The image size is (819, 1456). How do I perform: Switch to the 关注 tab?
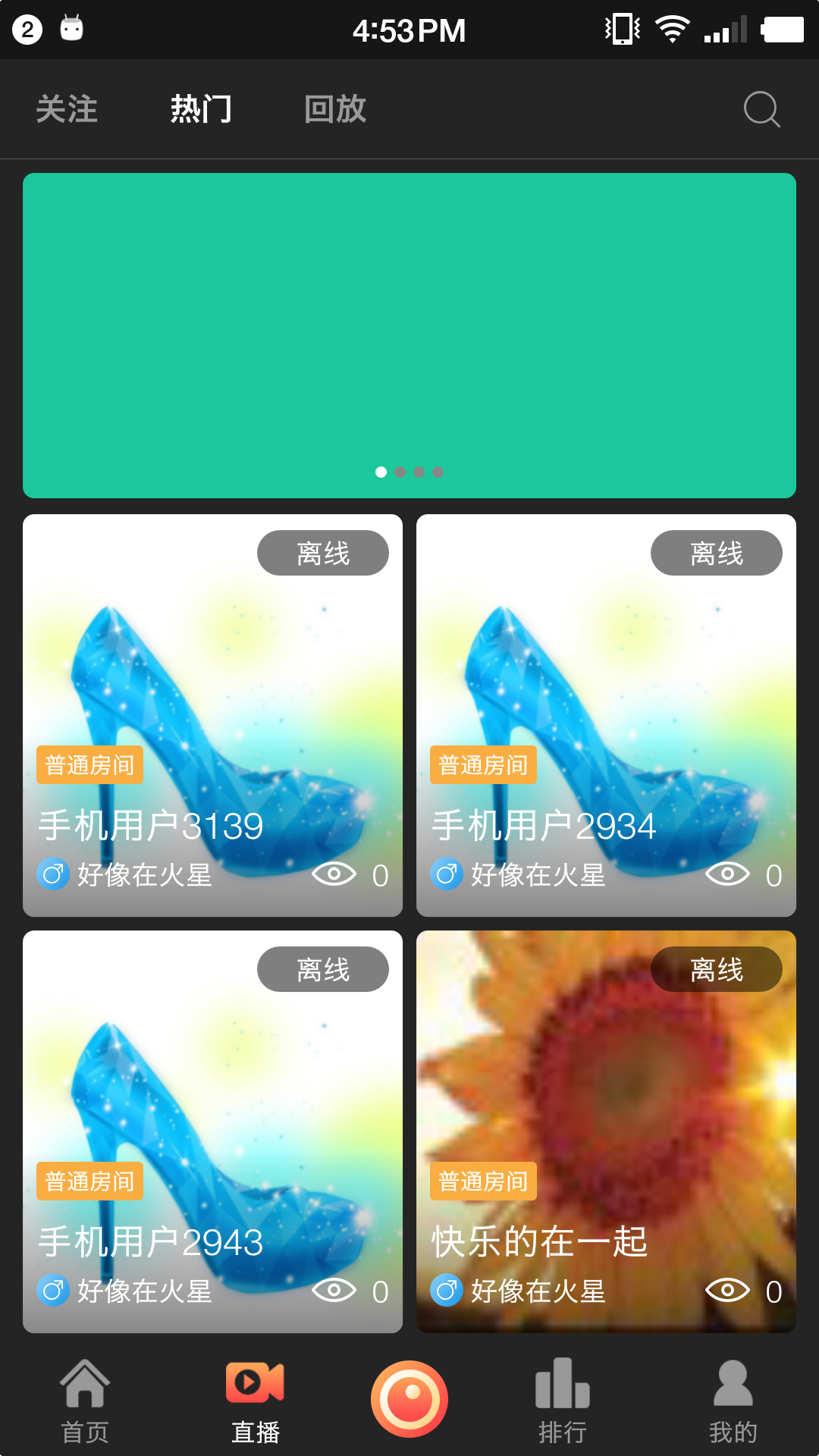click(x=67, y=109)
